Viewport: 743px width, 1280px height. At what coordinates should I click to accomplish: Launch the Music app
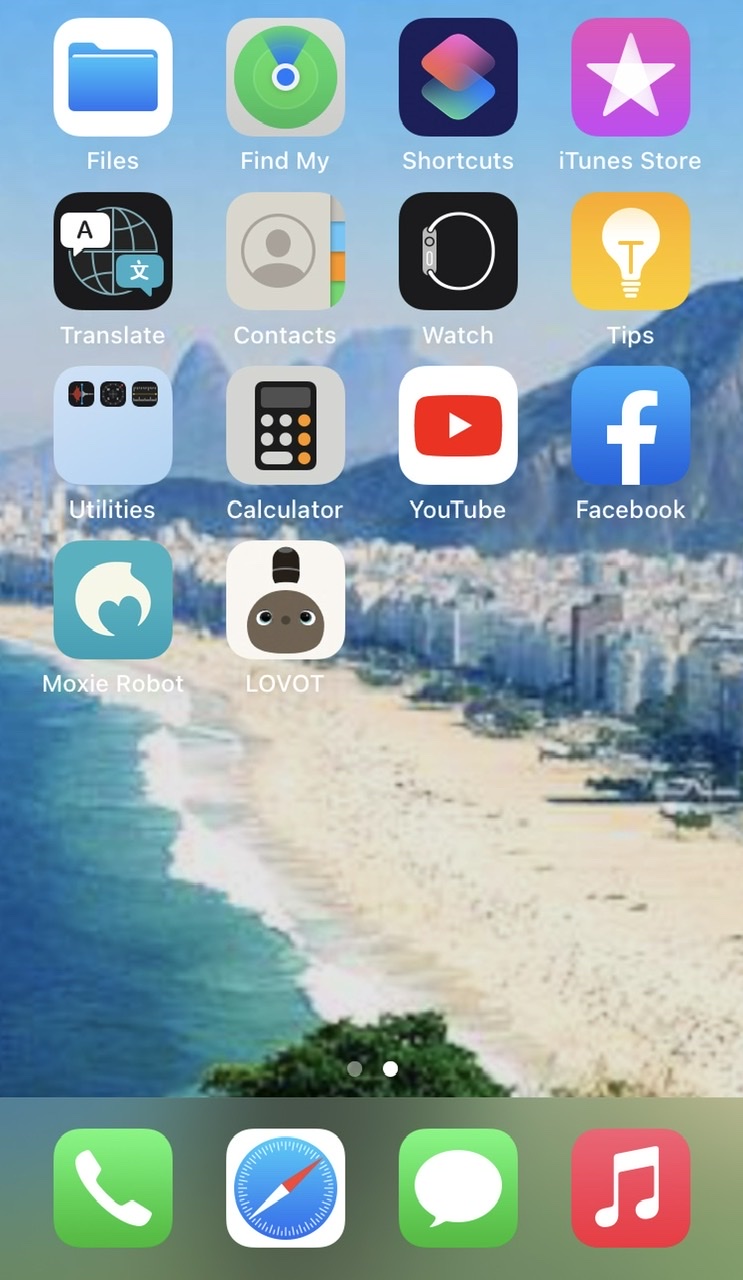point(630,1188)
